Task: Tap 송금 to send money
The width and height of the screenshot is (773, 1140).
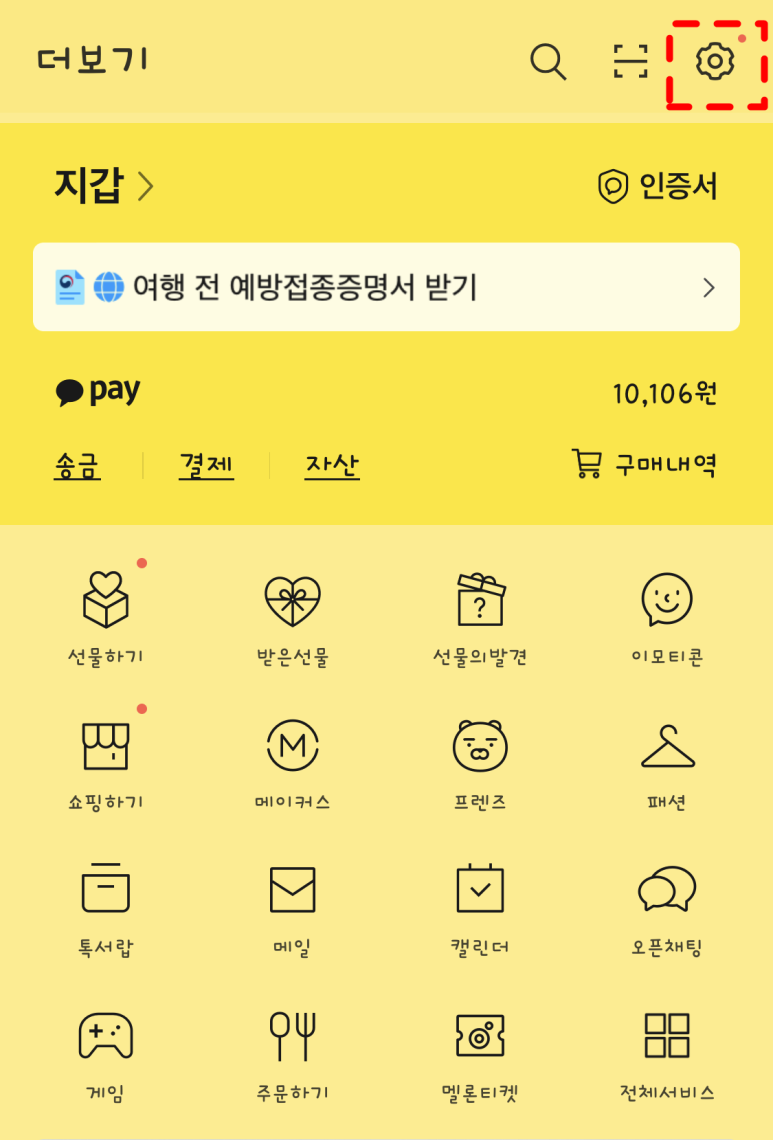Action: pos(77,465)
